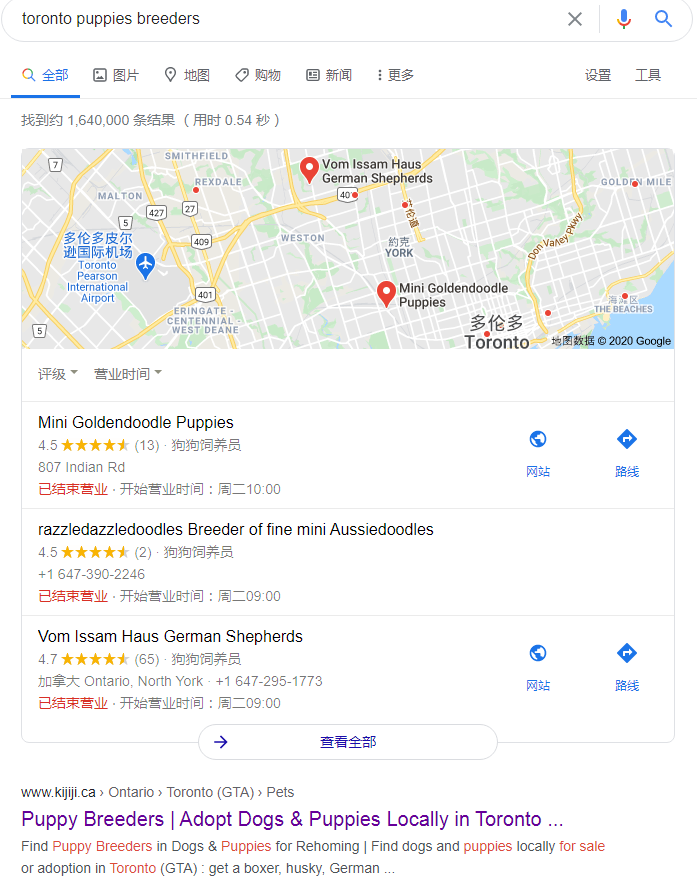
Task: Visit the website for Mini Goldendoodle Puppies
Action: coord(538,452)
